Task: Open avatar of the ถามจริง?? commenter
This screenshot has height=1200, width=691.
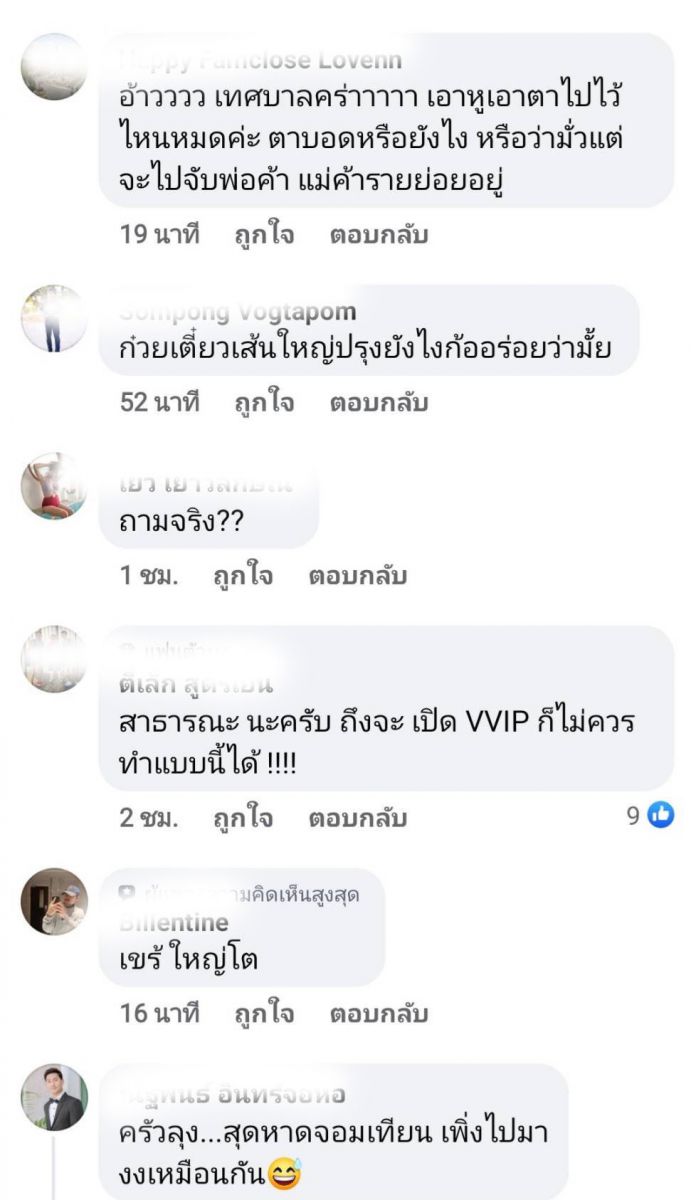Action: [x=54, y=485]
